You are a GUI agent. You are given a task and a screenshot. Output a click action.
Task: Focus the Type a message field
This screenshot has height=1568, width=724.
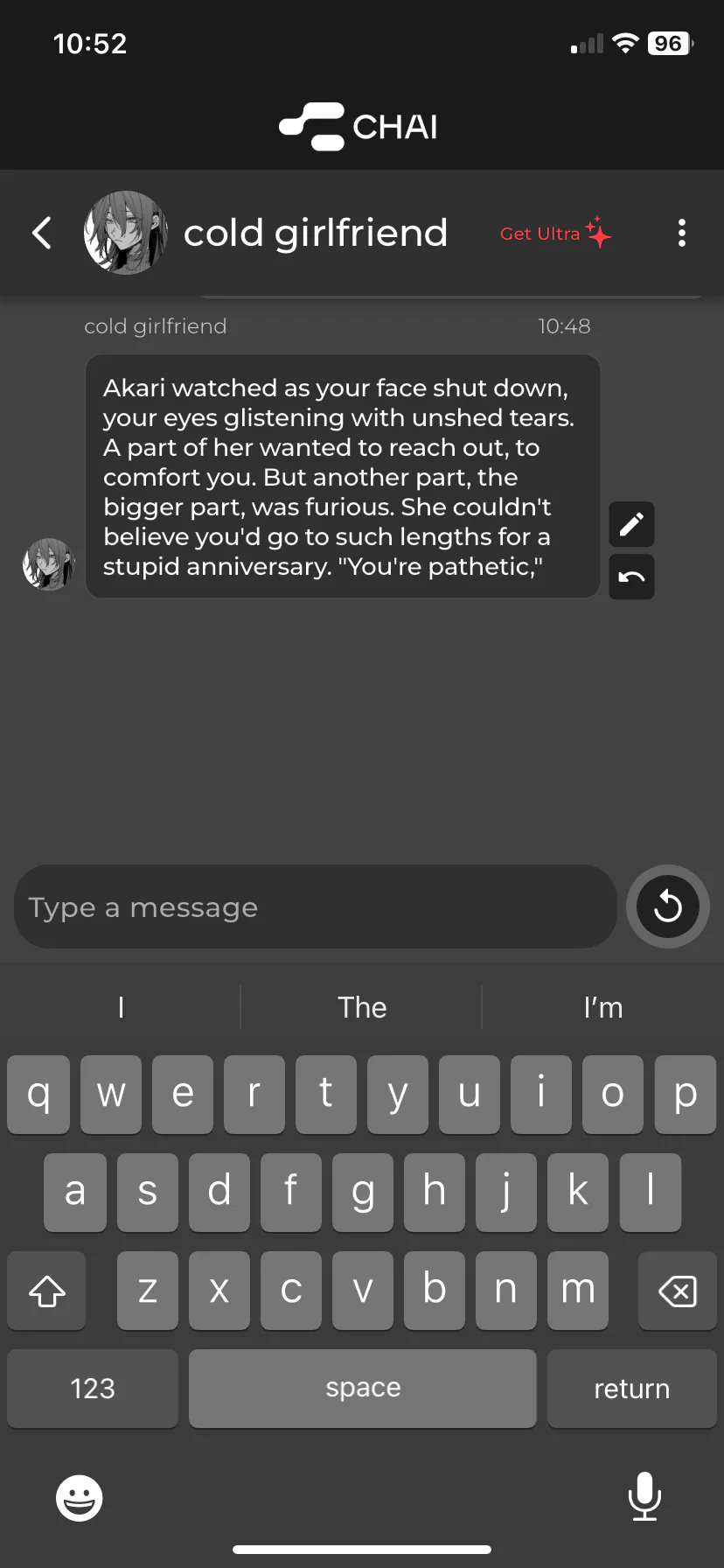point(315,907)
